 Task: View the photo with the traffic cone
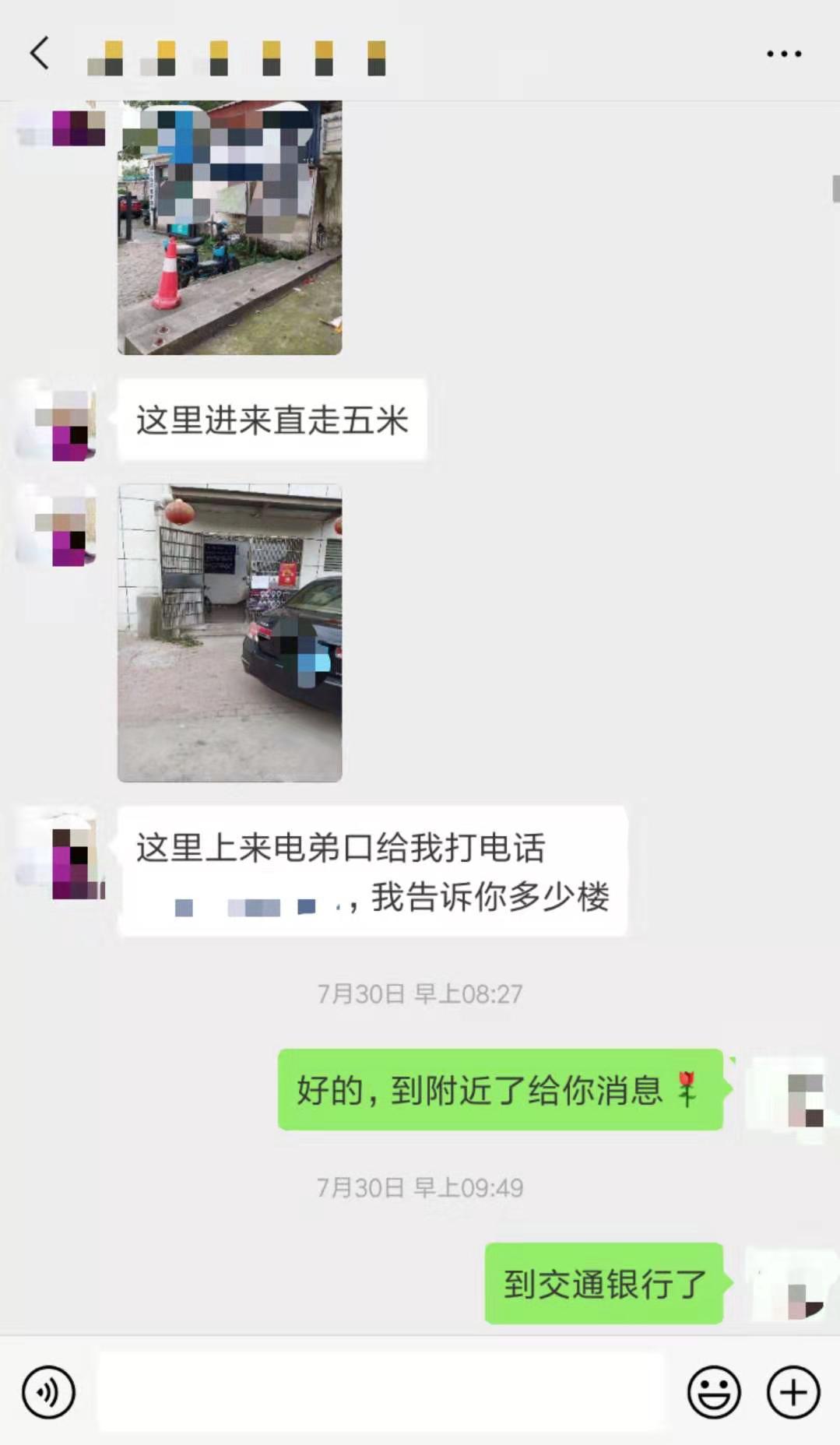230,227
